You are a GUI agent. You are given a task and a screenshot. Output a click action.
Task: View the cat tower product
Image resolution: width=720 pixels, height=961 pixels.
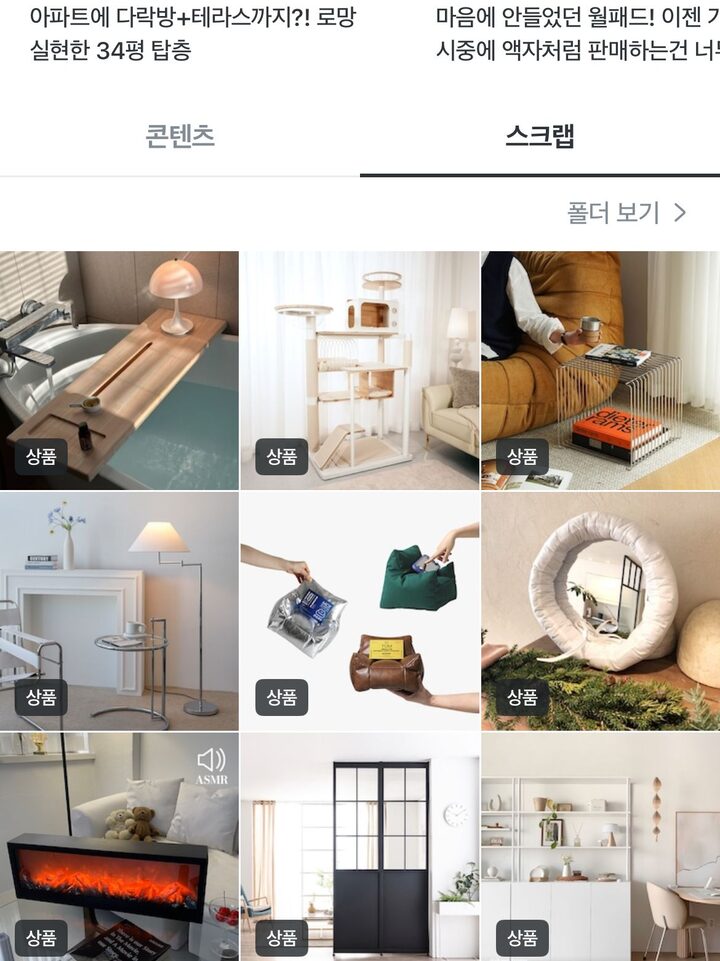(360, 370)
